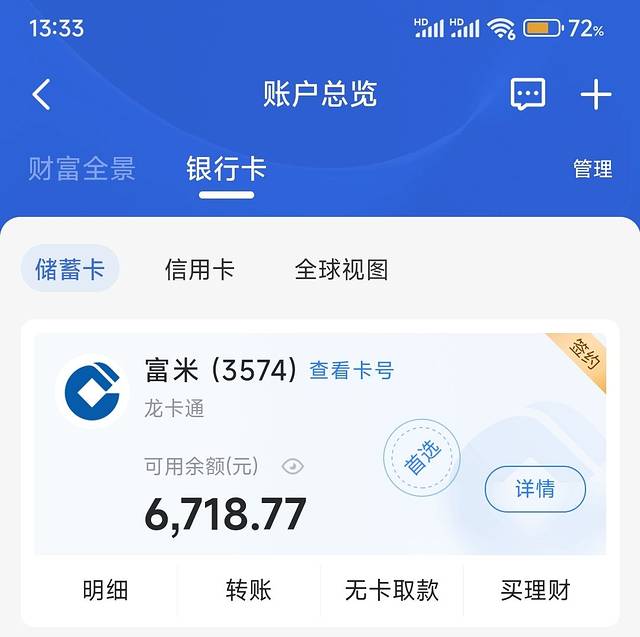Open the 全球视图 view
Screen dimensions: 640x637
(341, 269)
